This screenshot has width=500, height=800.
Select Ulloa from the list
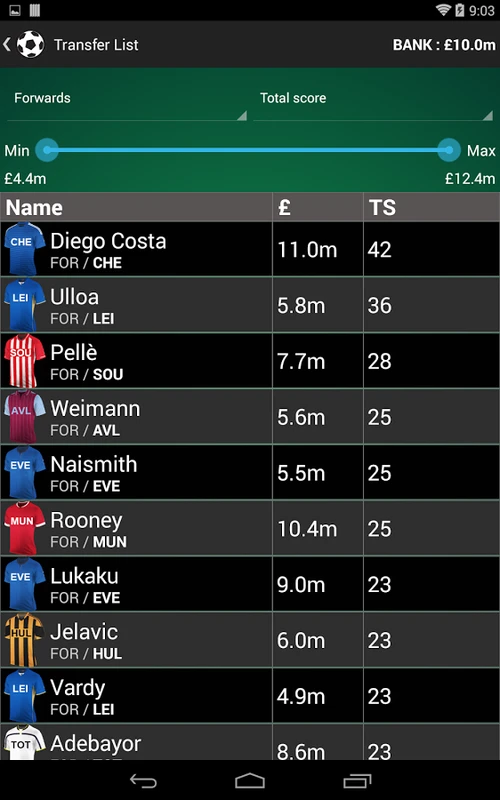250,305
